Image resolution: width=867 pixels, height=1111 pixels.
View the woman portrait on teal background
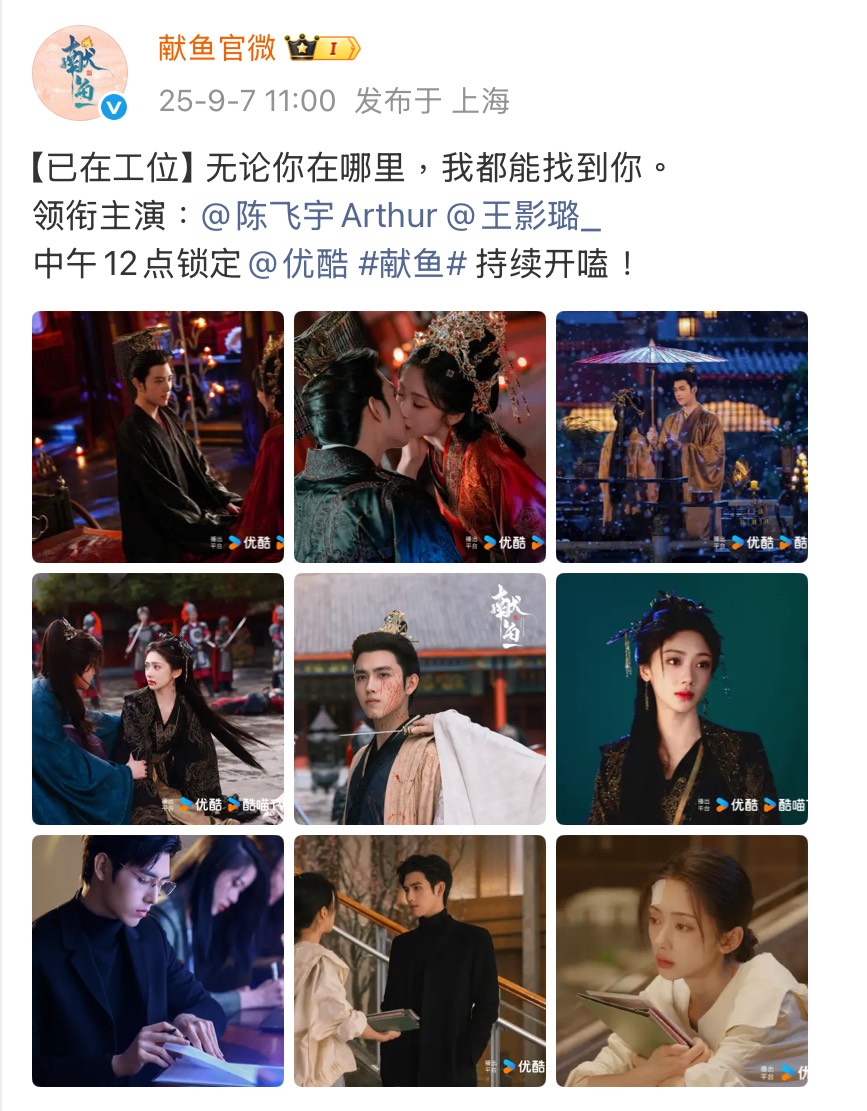tap(681, 699)
